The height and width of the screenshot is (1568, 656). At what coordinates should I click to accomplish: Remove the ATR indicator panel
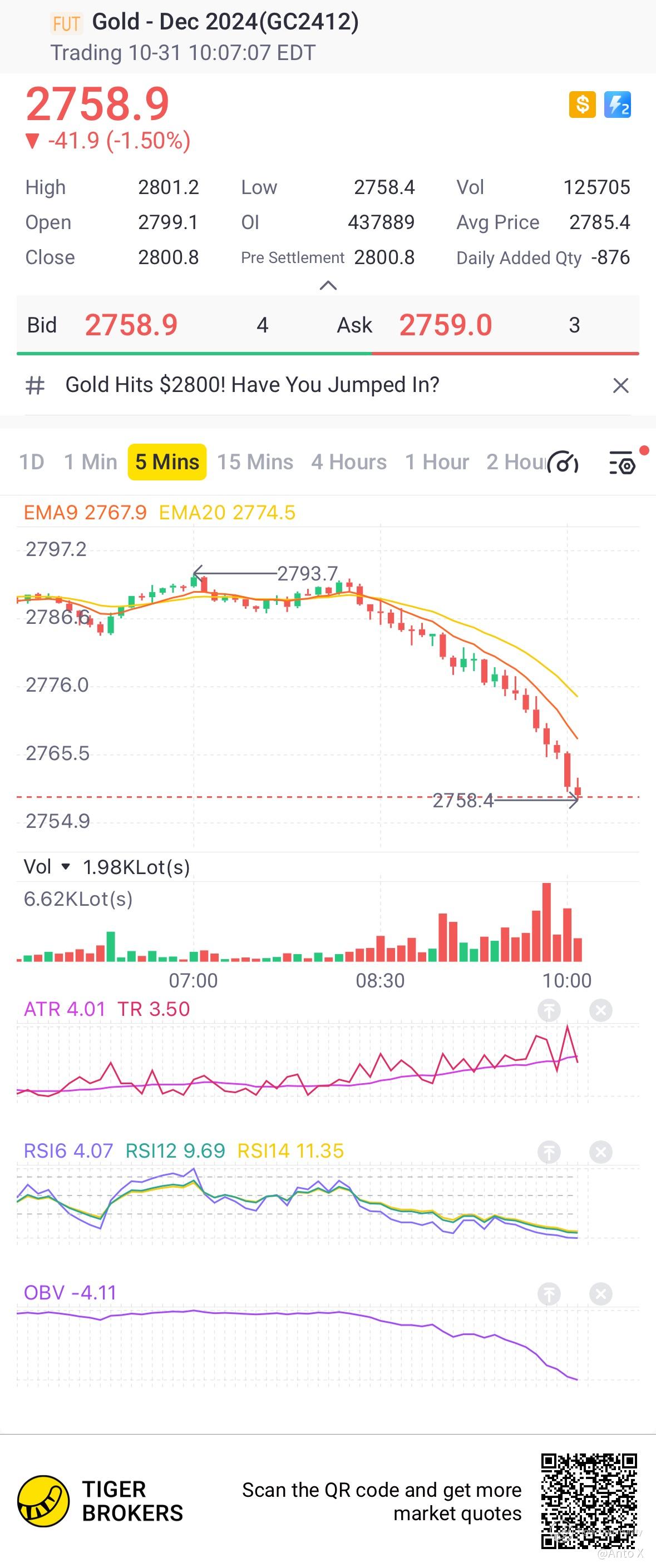pos(600,1010)
